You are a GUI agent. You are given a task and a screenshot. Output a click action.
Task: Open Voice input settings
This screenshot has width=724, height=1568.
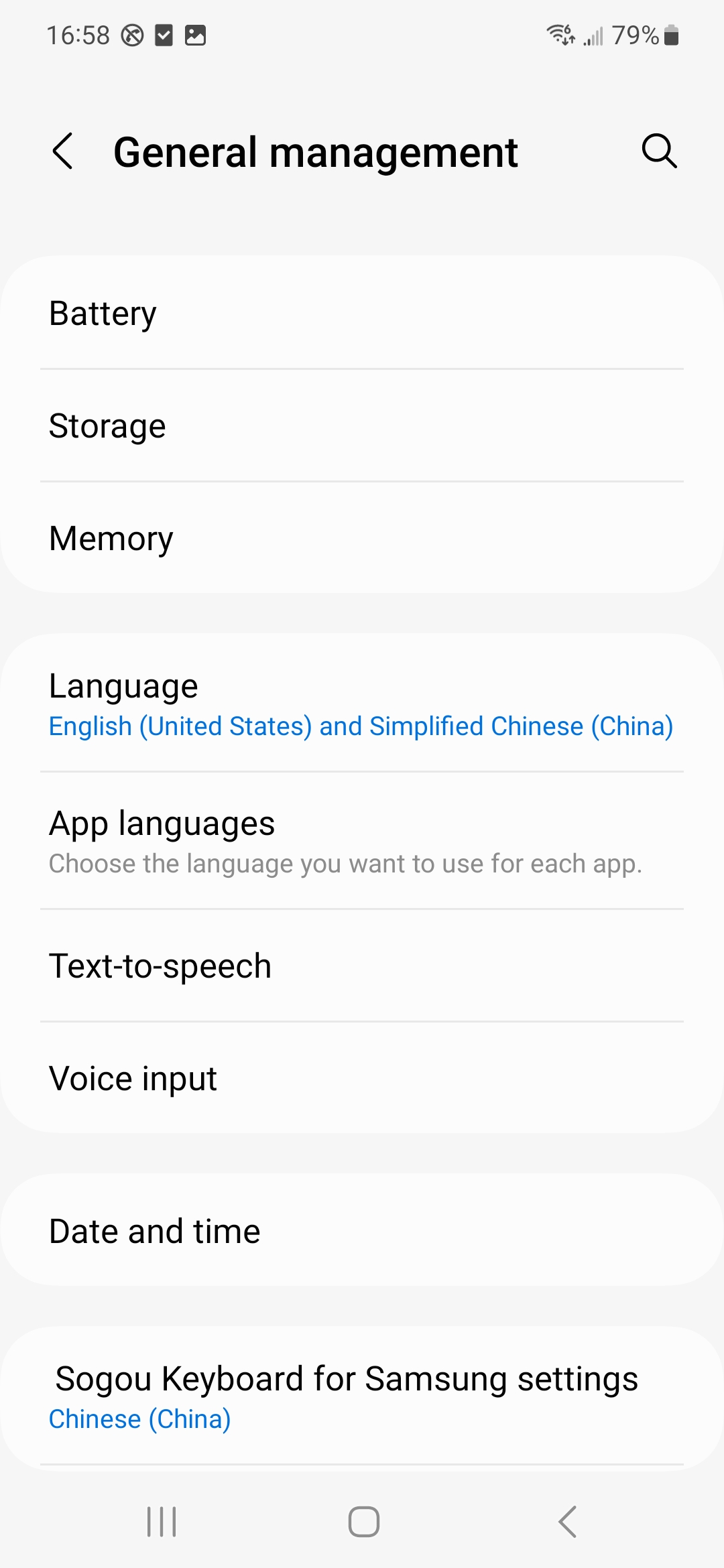pyautogui.click(x=362, y=1079)
